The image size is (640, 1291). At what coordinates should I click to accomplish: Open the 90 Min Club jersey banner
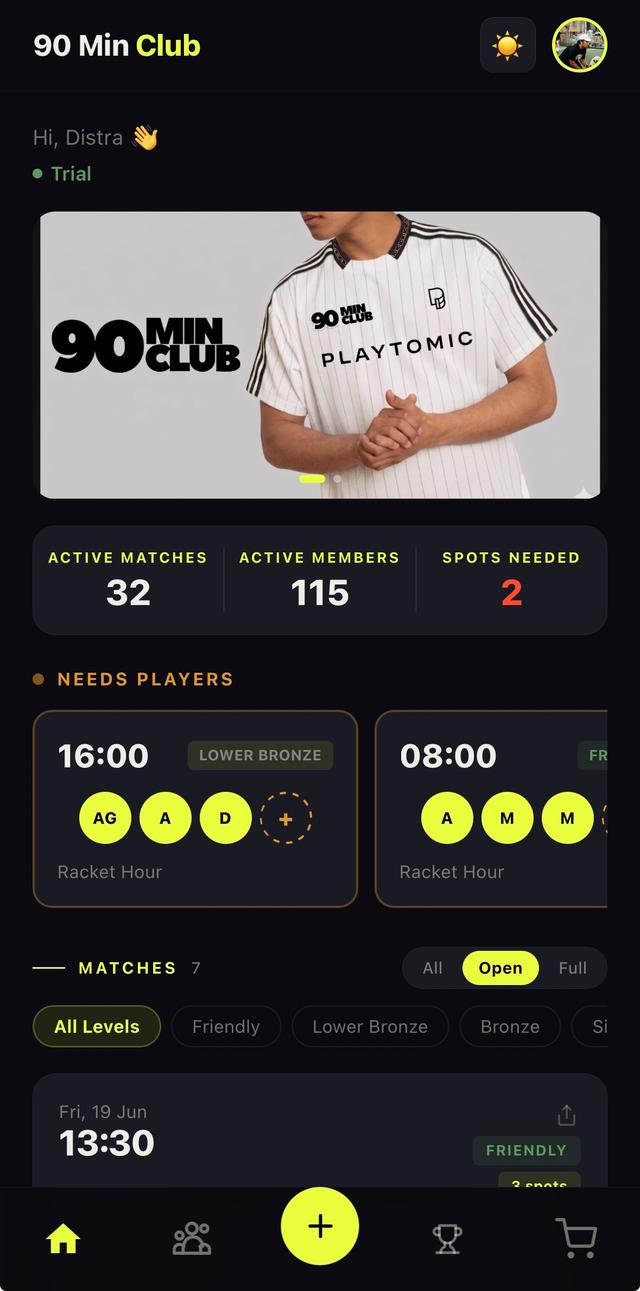click(320, 354)
